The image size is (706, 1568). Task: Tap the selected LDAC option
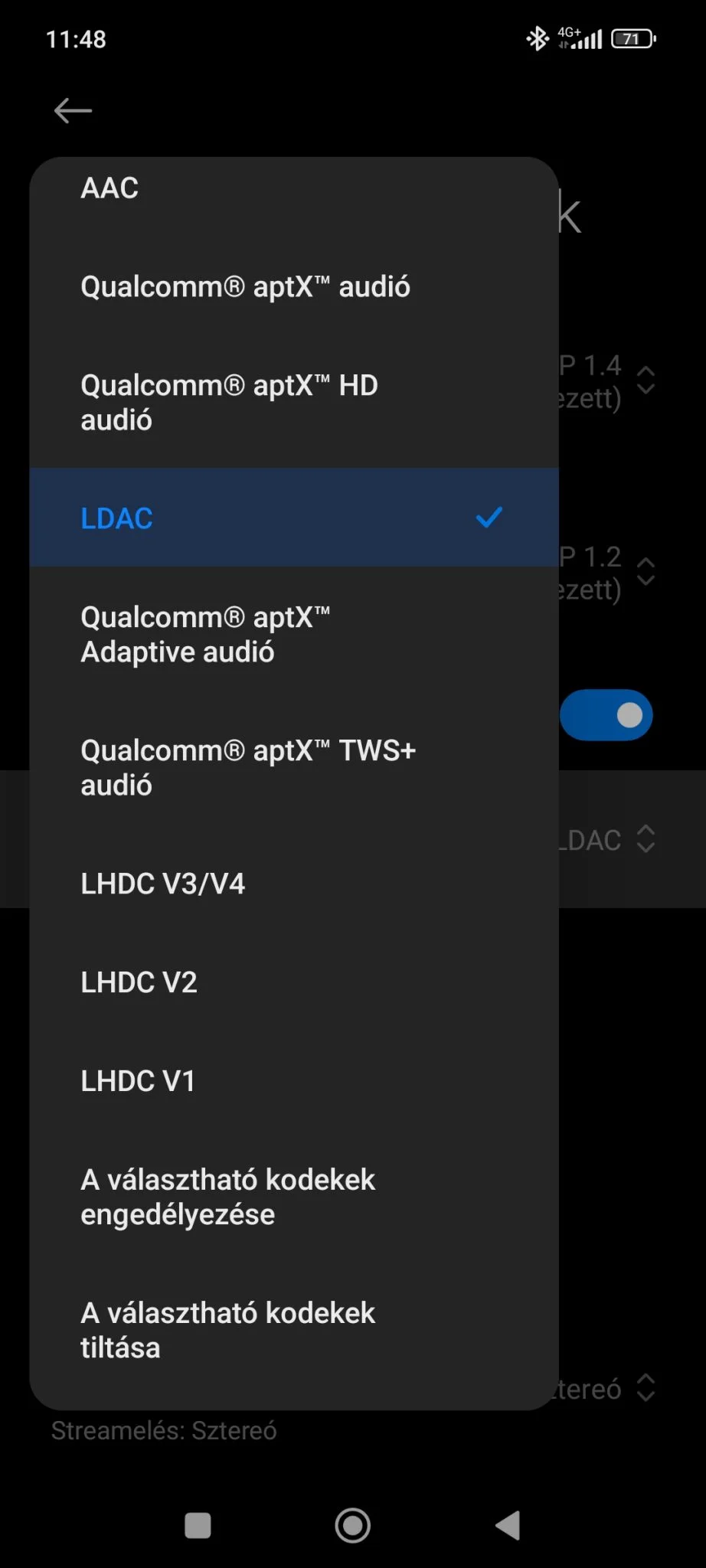point(294,518)
